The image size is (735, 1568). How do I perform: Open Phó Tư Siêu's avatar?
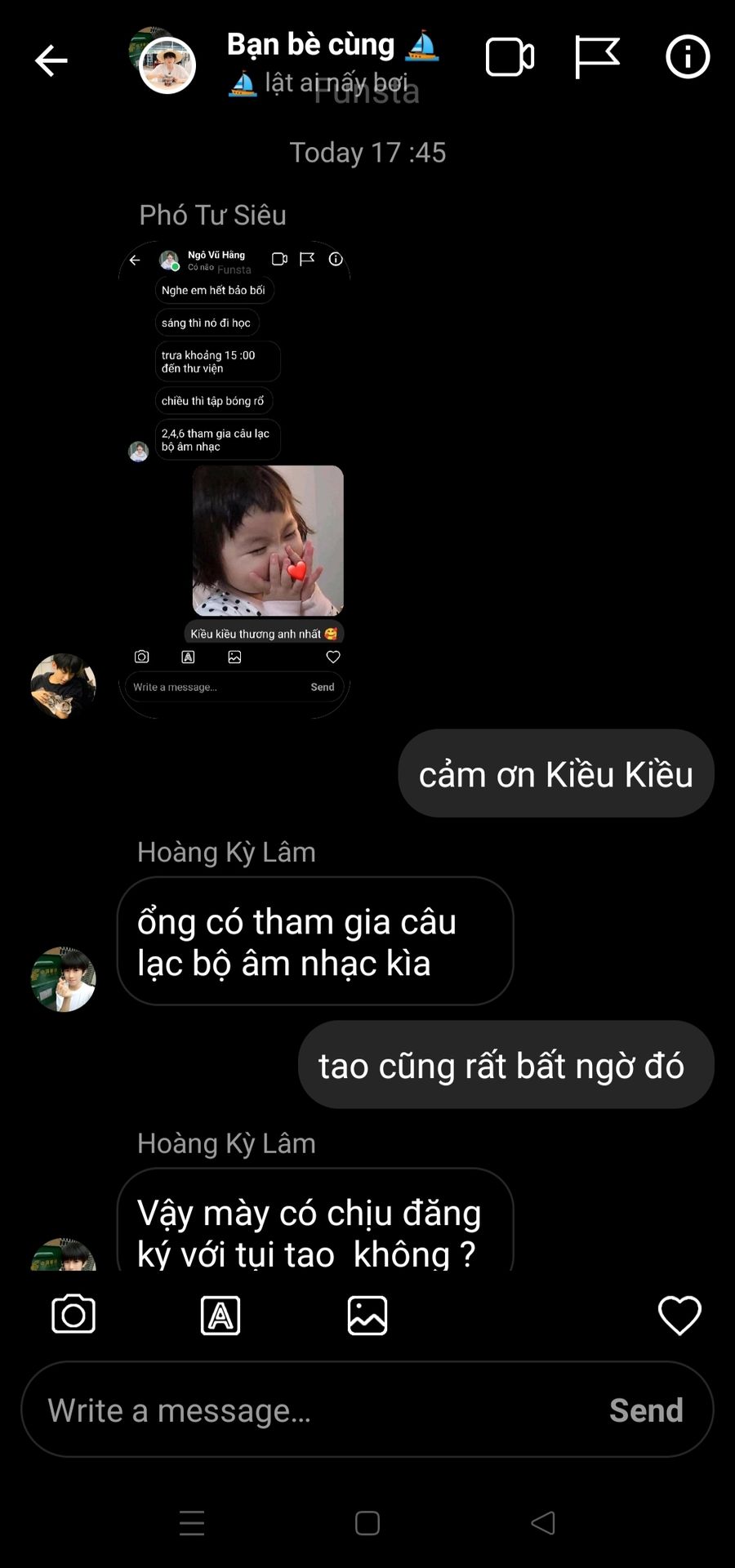64,686
